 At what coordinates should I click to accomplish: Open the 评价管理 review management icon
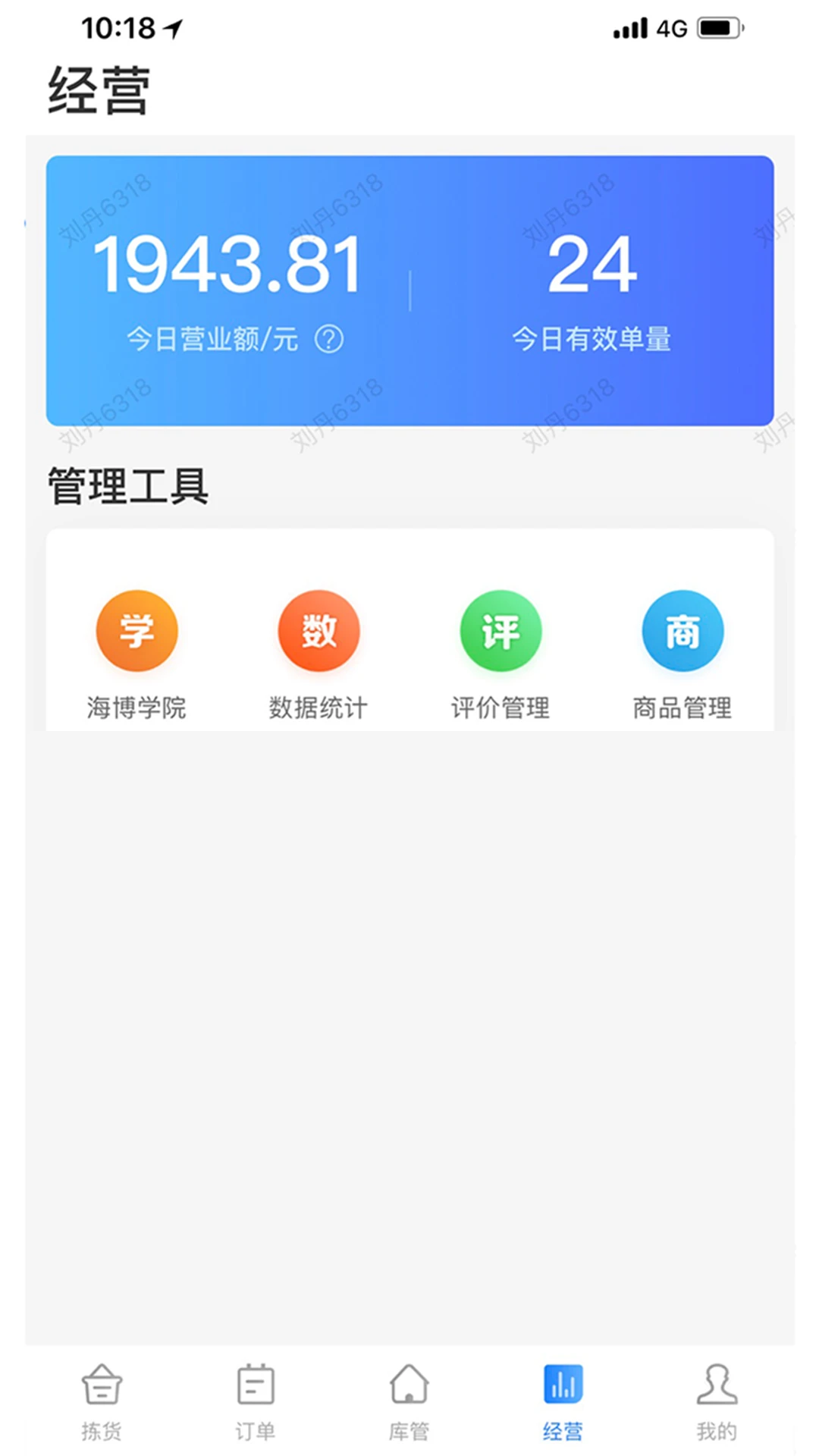point(500,630)
